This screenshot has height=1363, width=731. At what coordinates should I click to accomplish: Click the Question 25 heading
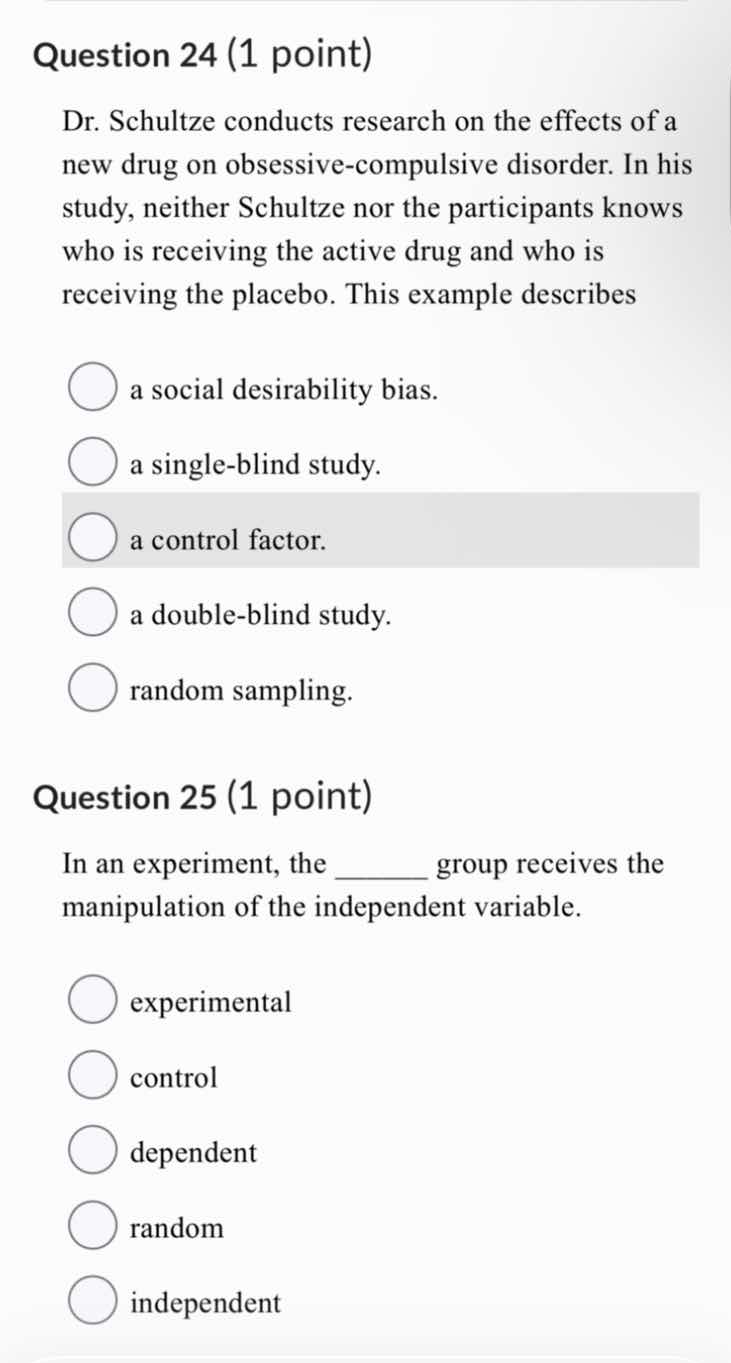pos(202,797)
